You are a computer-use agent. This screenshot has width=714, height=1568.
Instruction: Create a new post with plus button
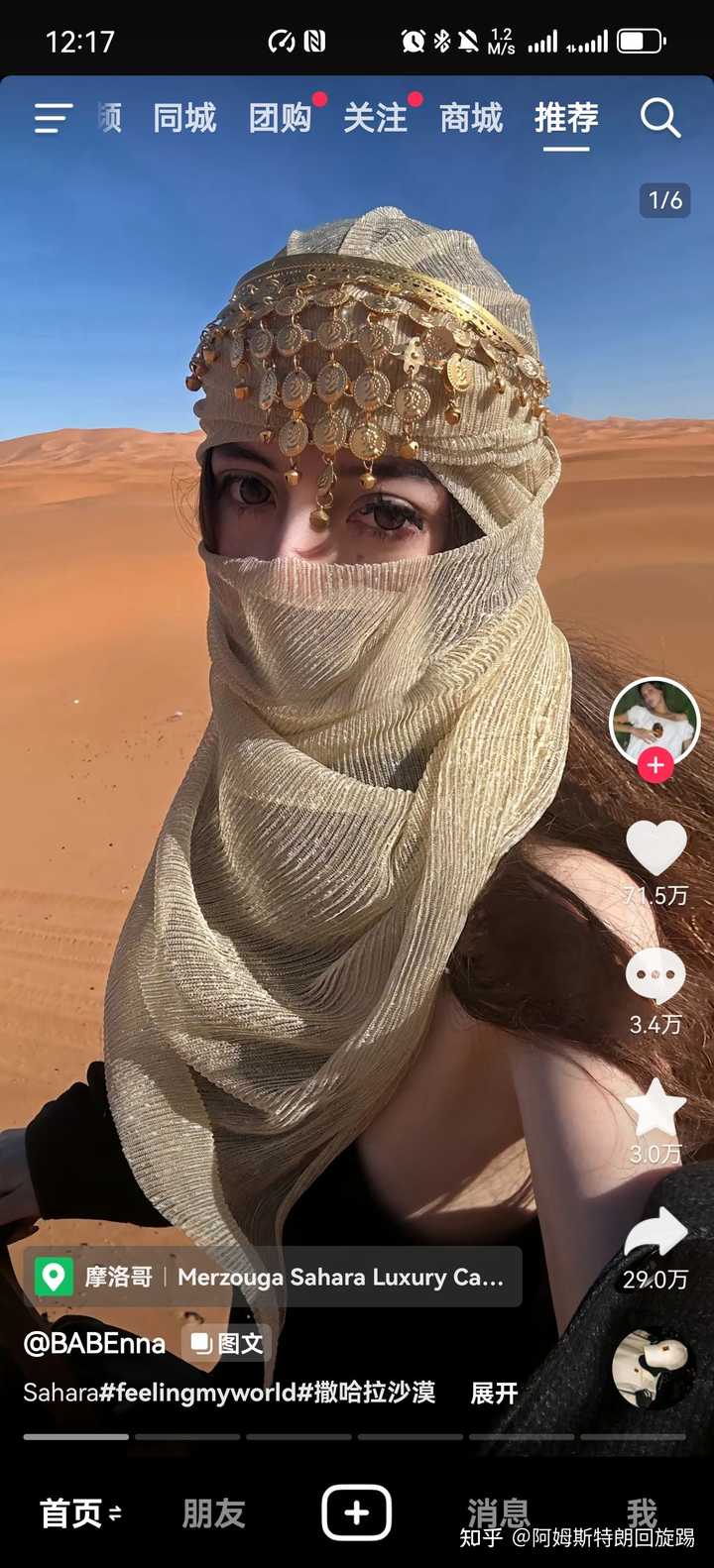coord(357,1513)
